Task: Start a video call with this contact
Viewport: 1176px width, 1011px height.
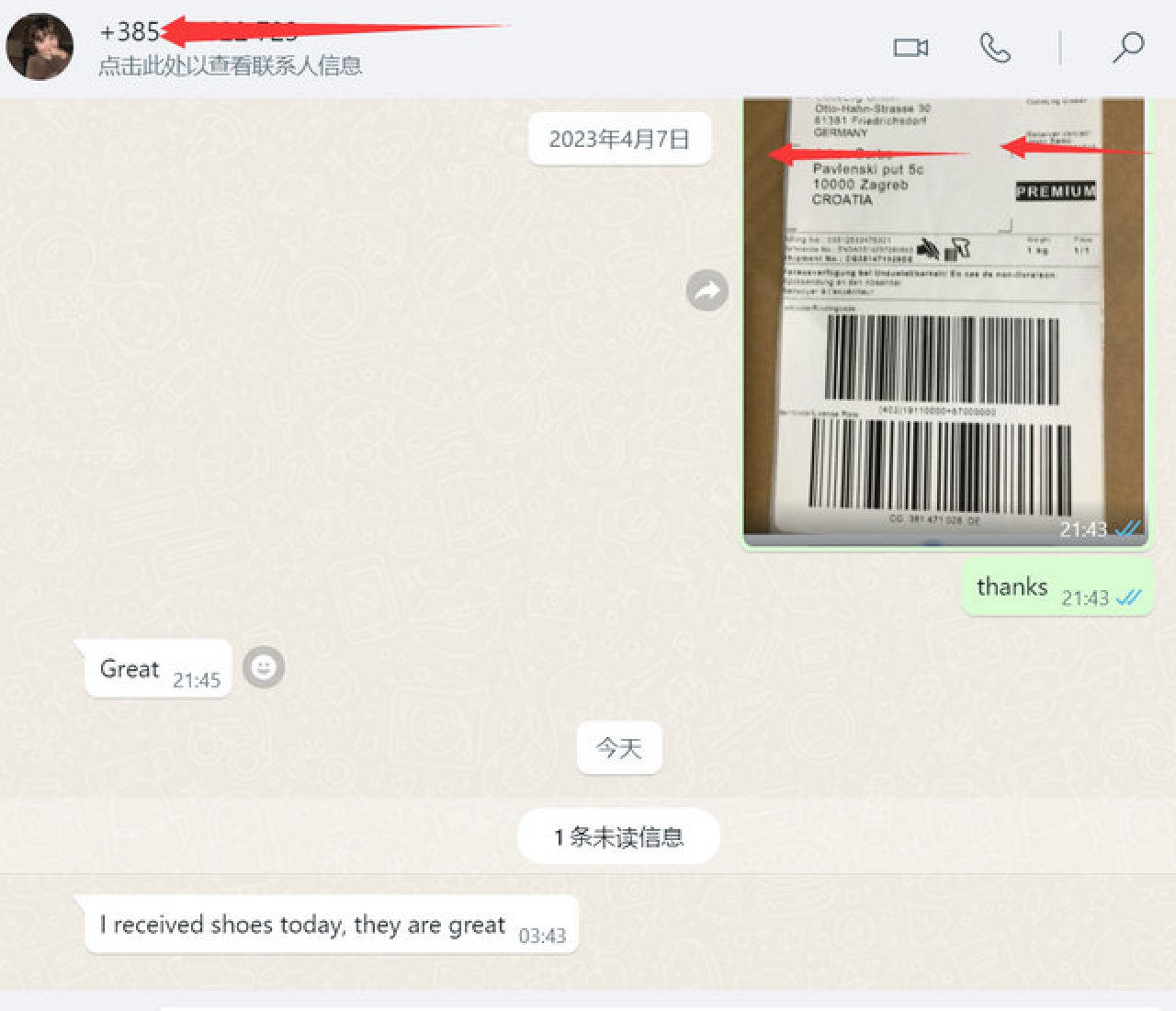Action: tap(910, 48)
